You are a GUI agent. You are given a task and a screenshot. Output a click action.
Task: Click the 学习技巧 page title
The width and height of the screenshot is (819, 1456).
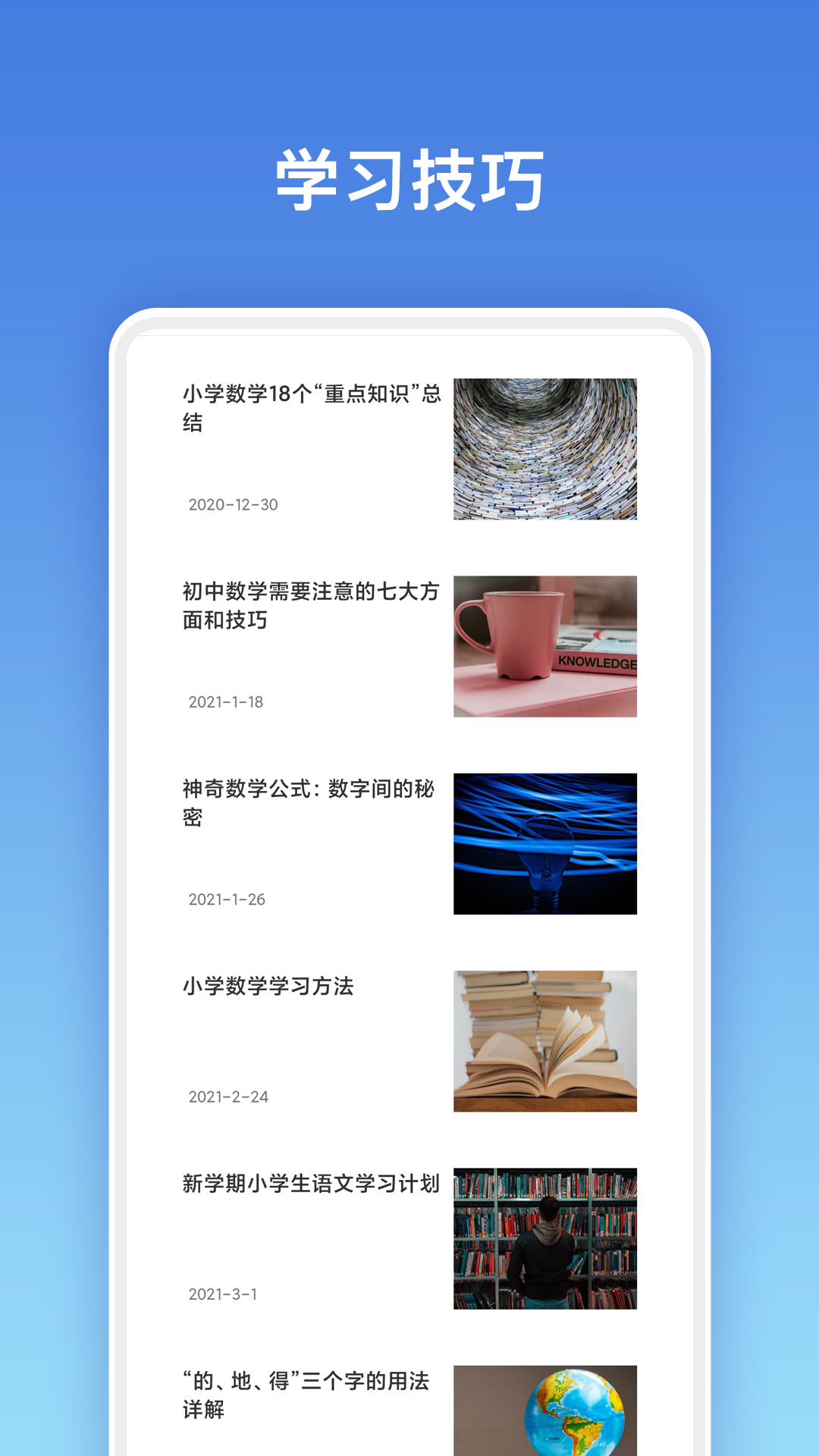coord(409,176)
